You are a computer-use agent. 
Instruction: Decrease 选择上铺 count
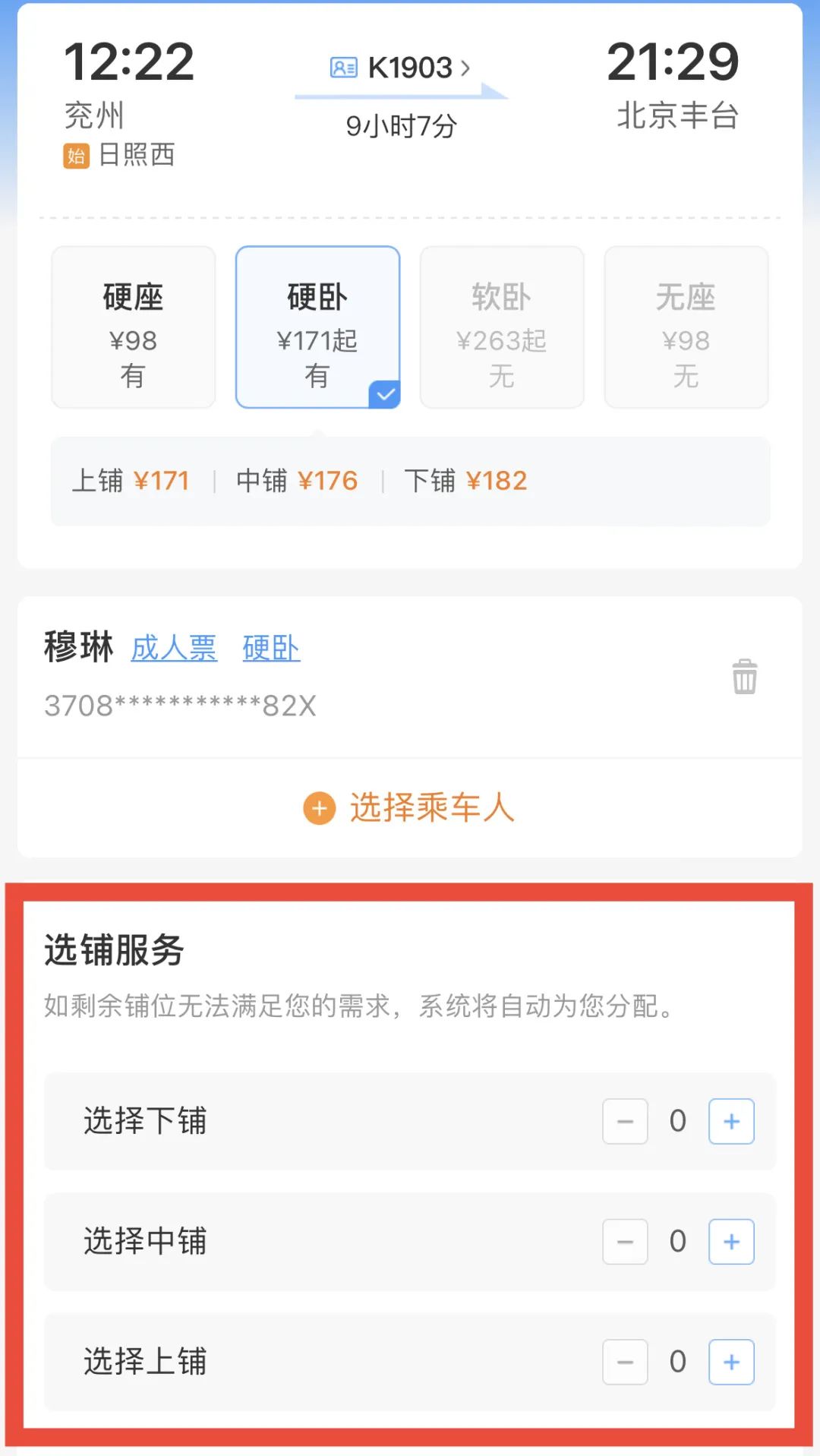tap(625, 1362)
